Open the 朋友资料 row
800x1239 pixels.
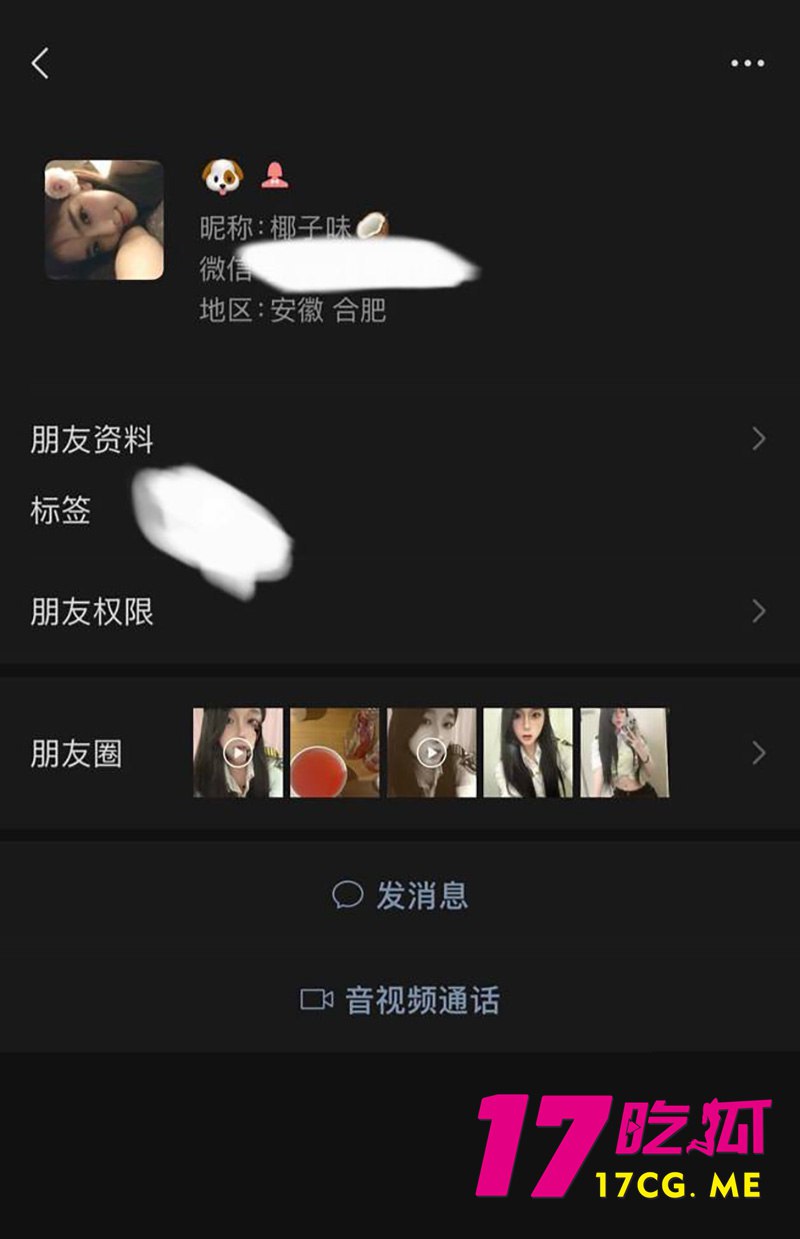pos(400,439)
